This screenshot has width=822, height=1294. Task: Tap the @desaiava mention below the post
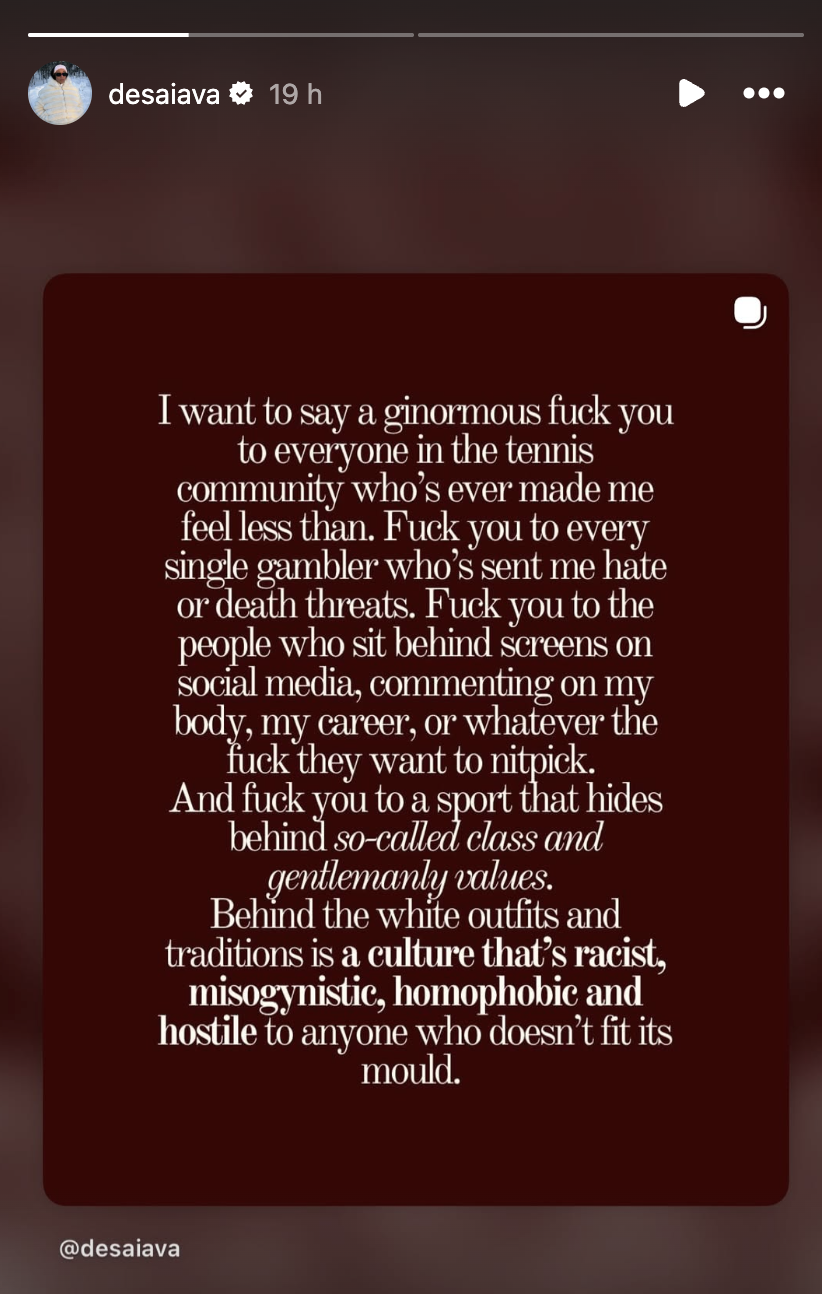click(x=120, y=1249)
